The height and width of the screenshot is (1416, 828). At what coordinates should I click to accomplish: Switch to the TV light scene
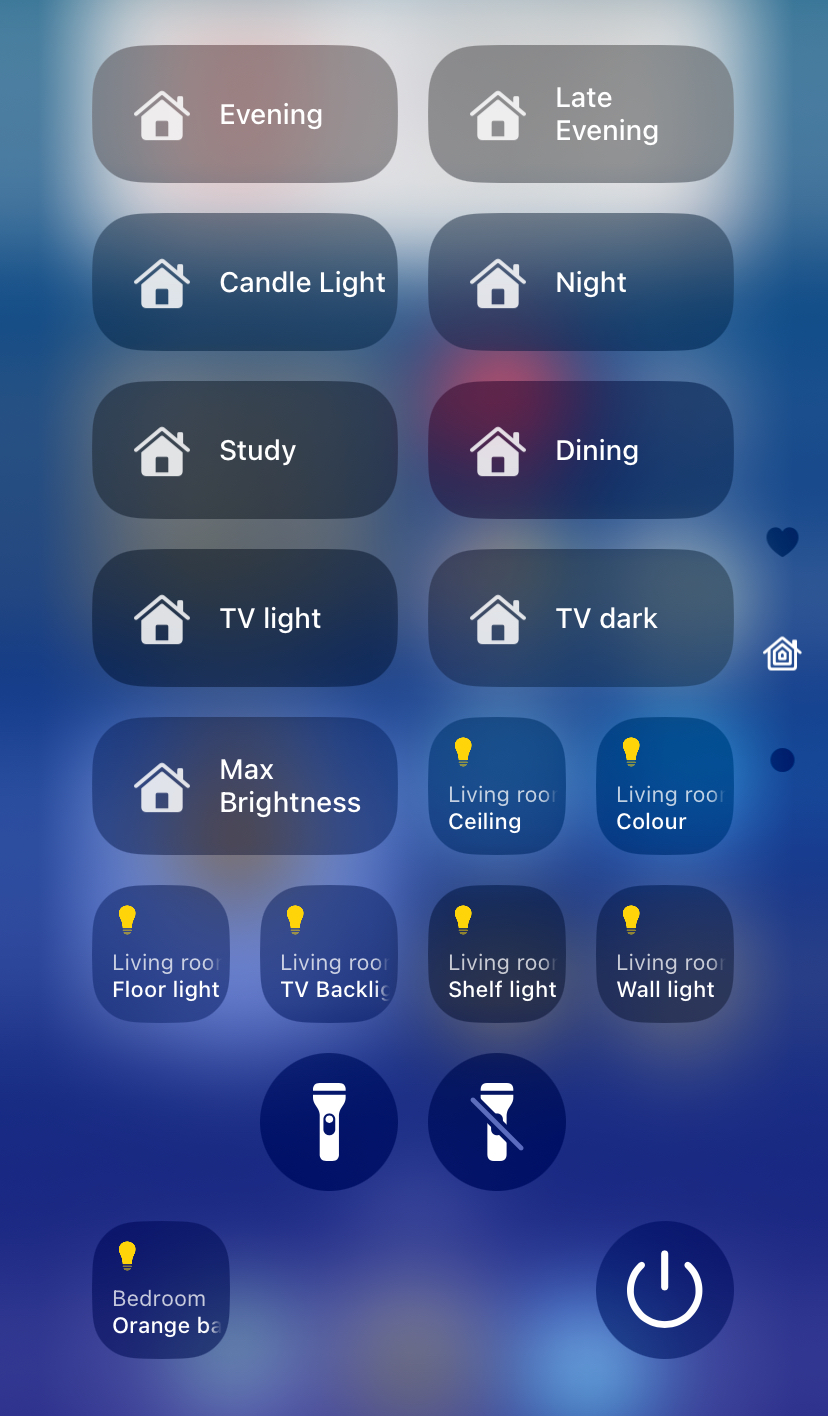click(245, 618)
